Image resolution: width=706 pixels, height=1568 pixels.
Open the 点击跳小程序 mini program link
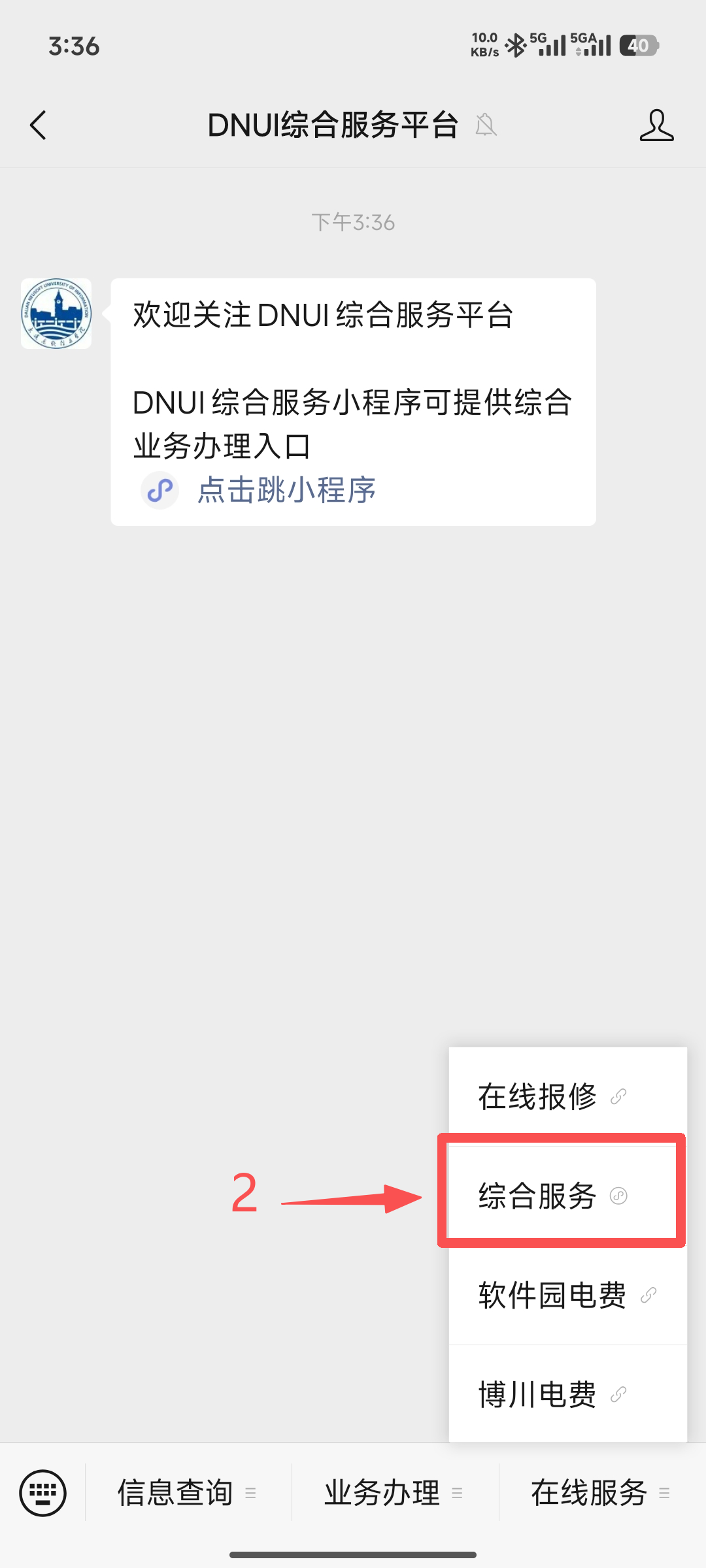pos(286,490)
